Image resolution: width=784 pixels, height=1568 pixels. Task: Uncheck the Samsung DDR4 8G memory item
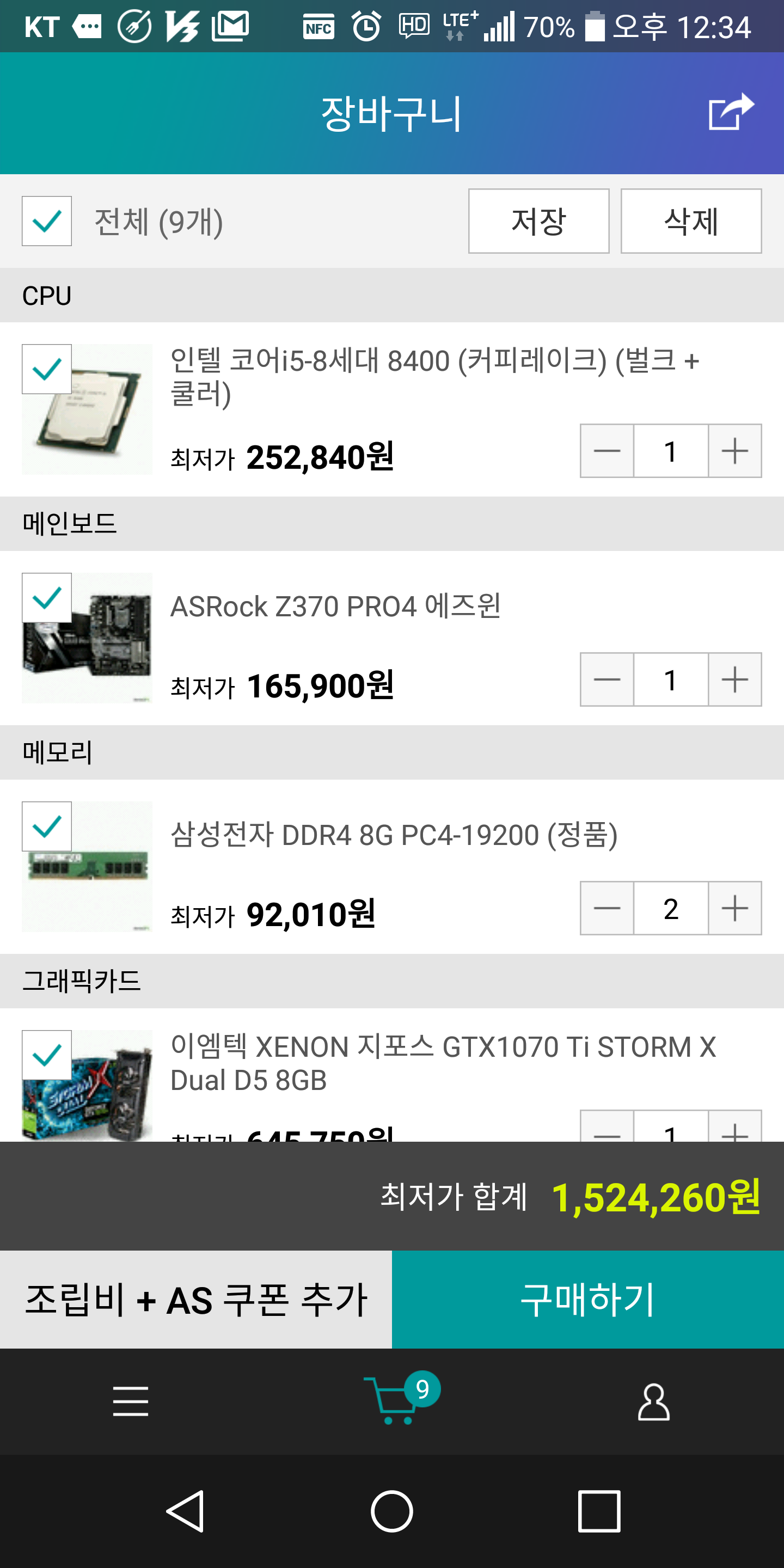[x=47, y=826]
